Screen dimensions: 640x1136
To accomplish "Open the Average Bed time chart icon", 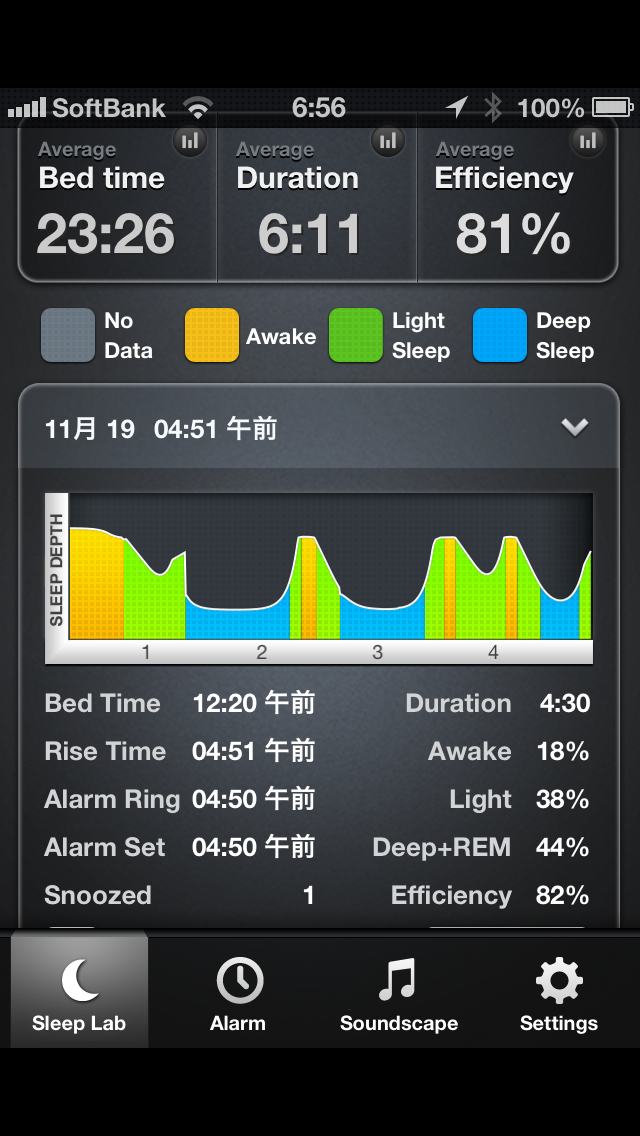I will 190,141.
